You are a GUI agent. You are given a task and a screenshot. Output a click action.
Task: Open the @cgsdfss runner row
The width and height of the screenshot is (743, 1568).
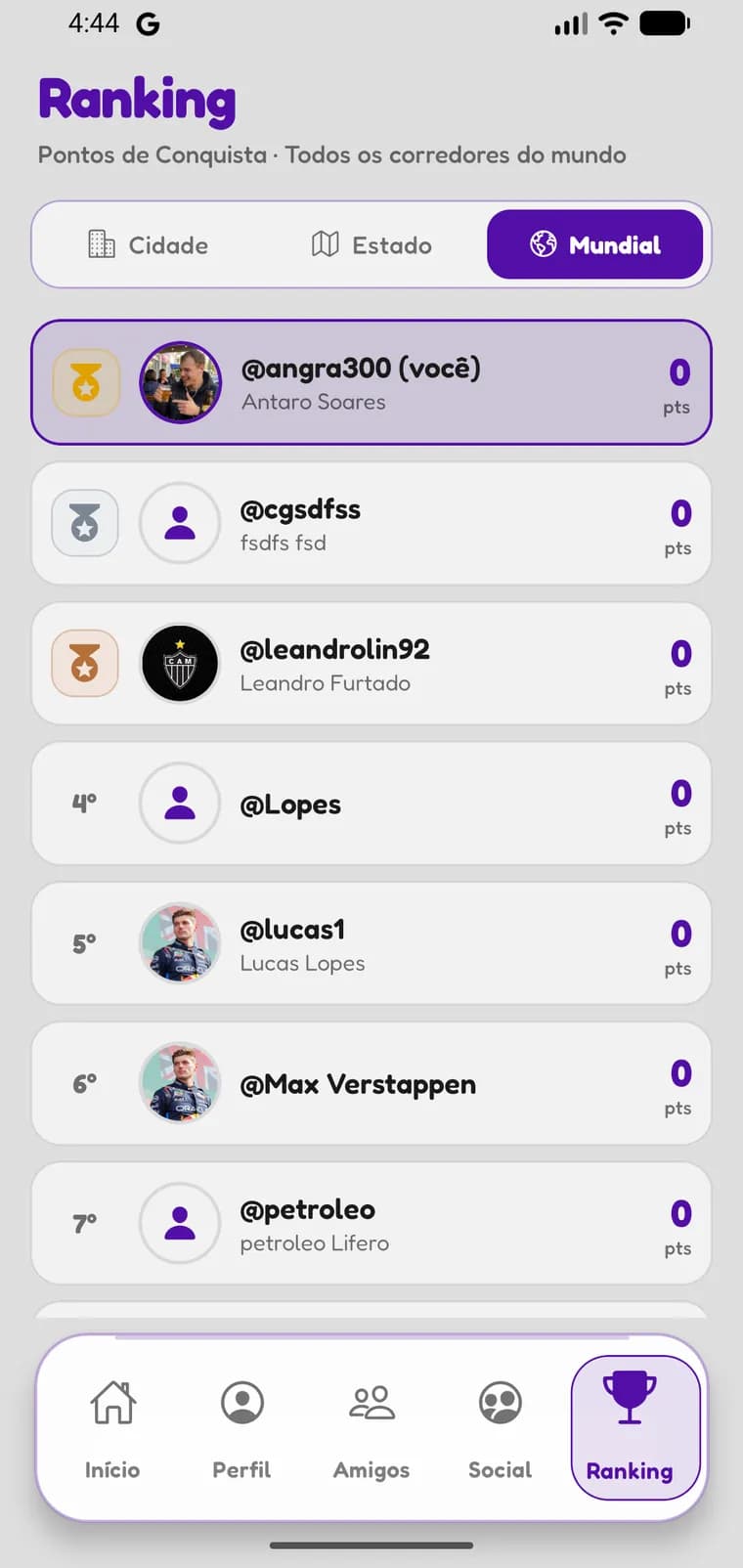[x=371, y=523]
